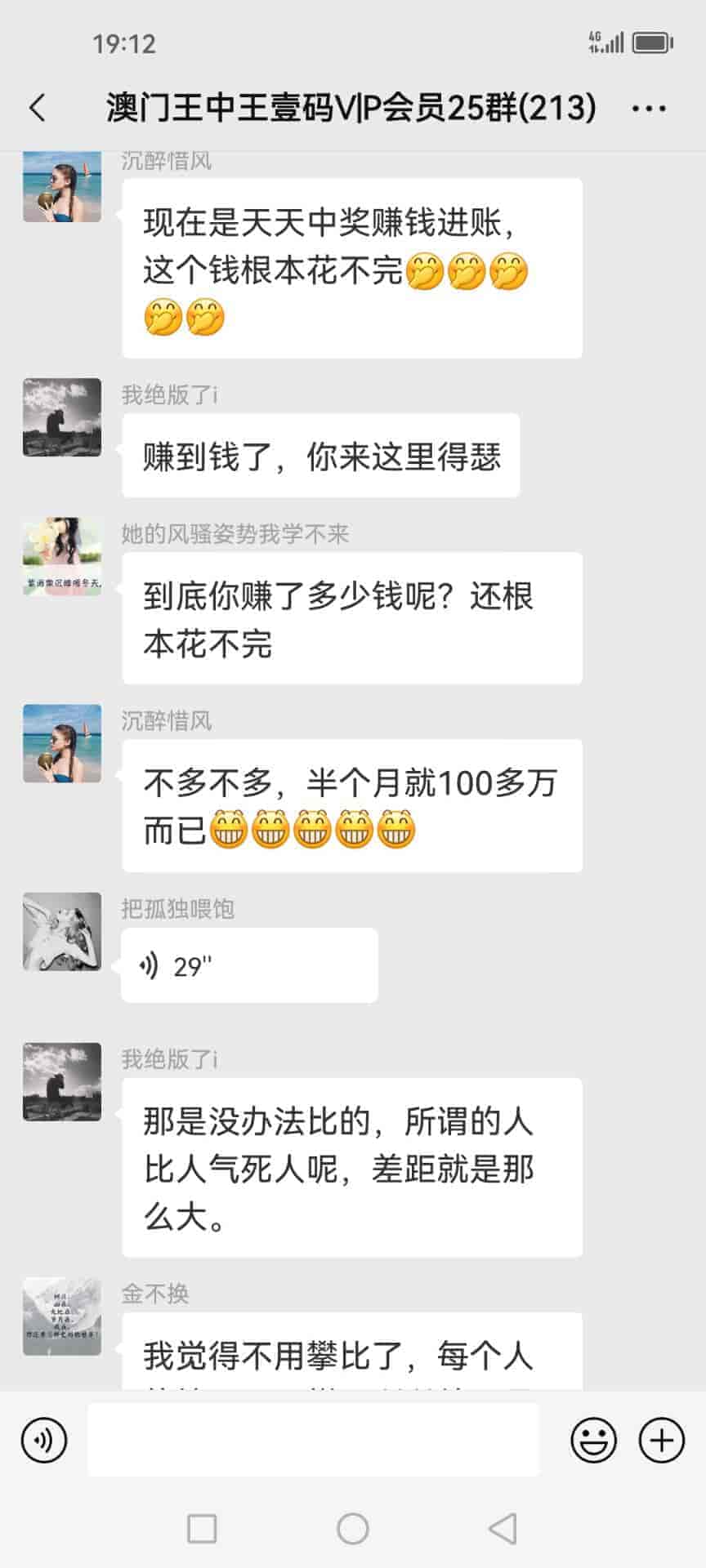The height and width of the screenshot is (1568, 706).
Task: Open the emoji picker
Action: point(593,1440)
